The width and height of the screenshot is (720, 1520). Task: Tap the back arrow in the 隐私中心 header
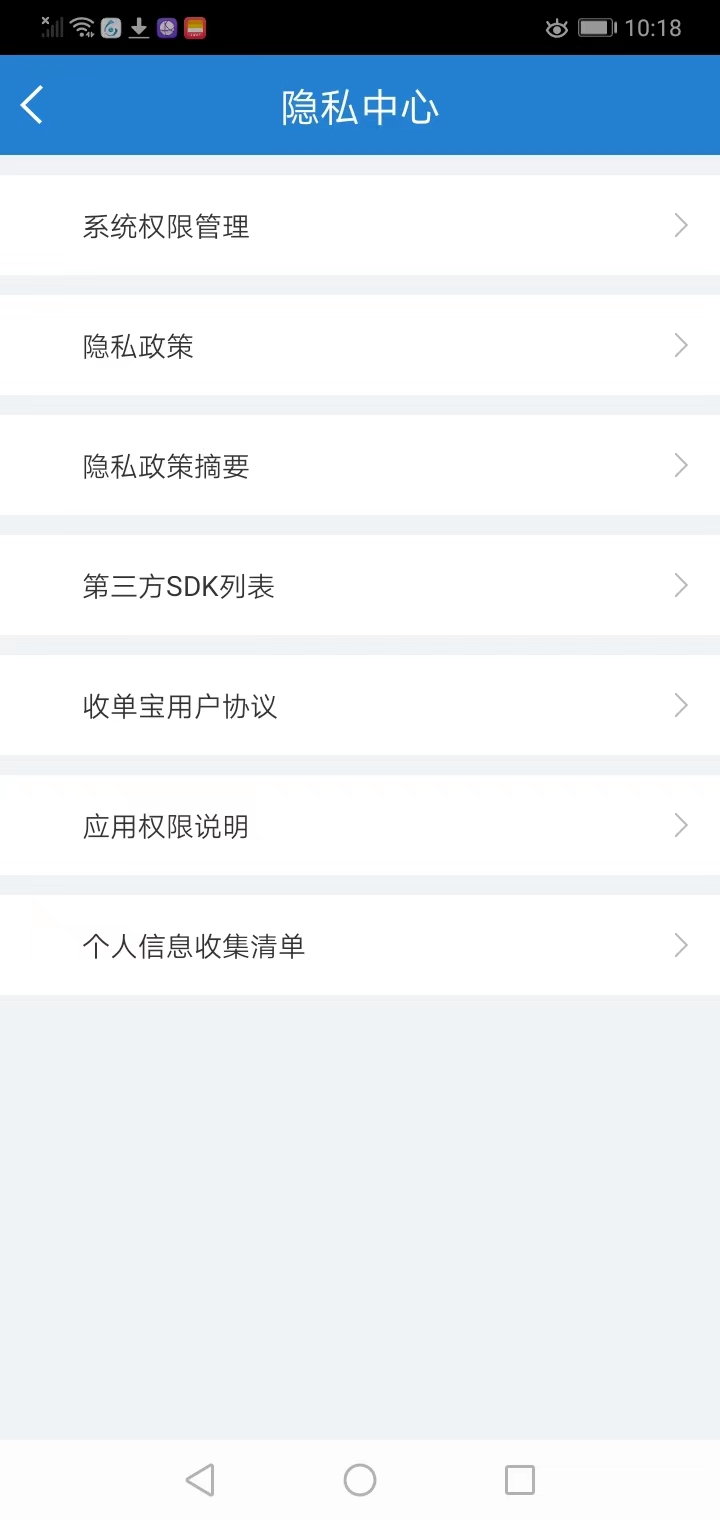coord(31,104)
